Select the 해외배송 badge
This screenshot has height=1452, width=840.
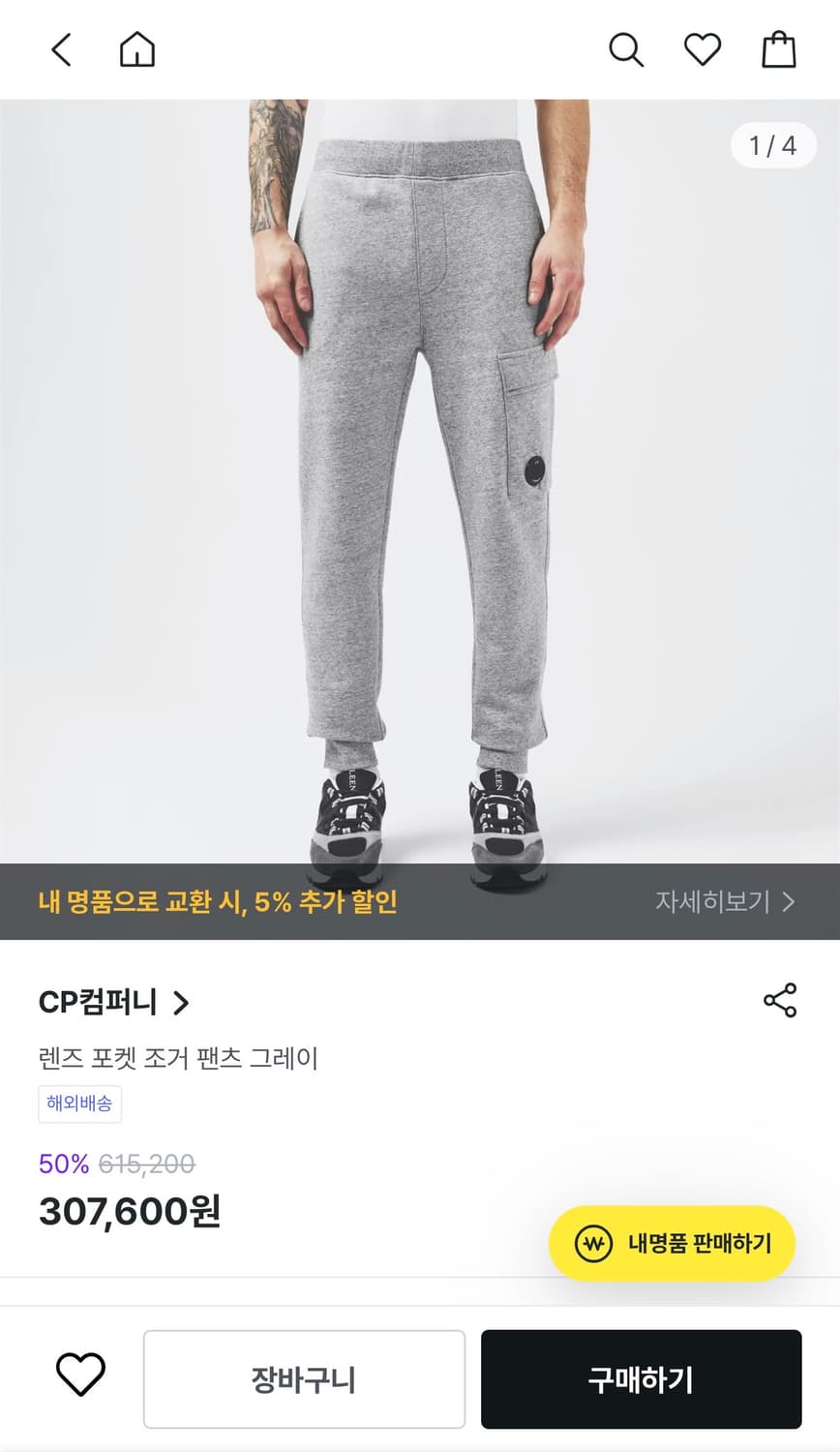pyautogui.click(x=79, y=1104)
